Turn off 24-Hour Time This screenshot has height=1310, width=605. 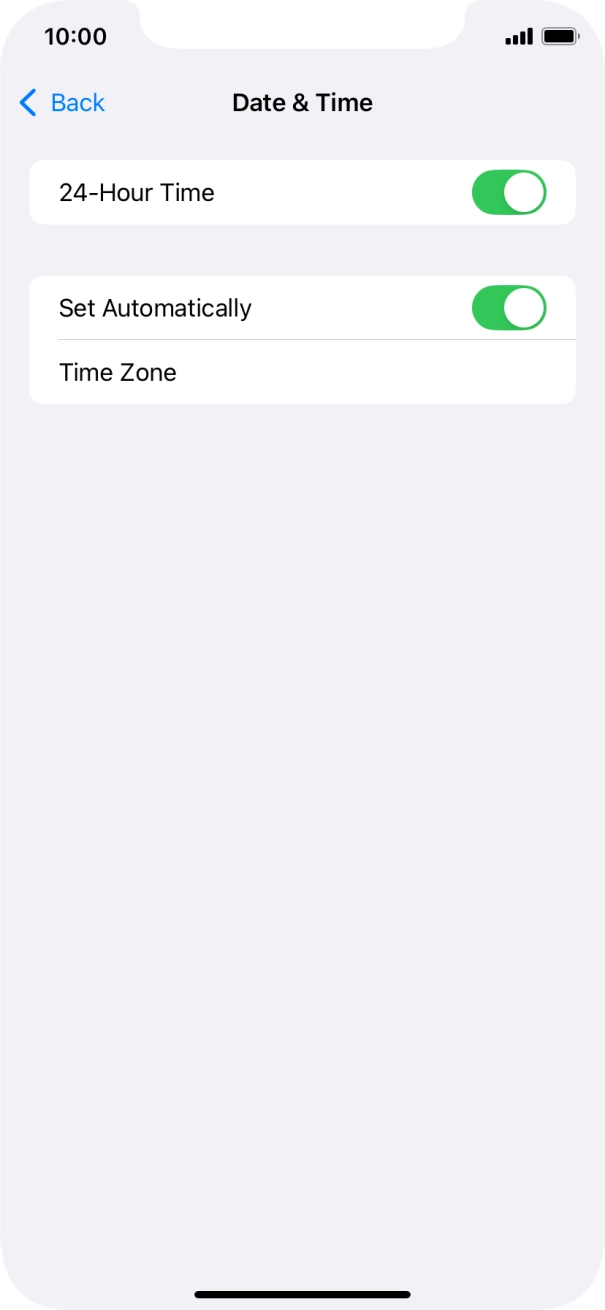coord(509,192)
